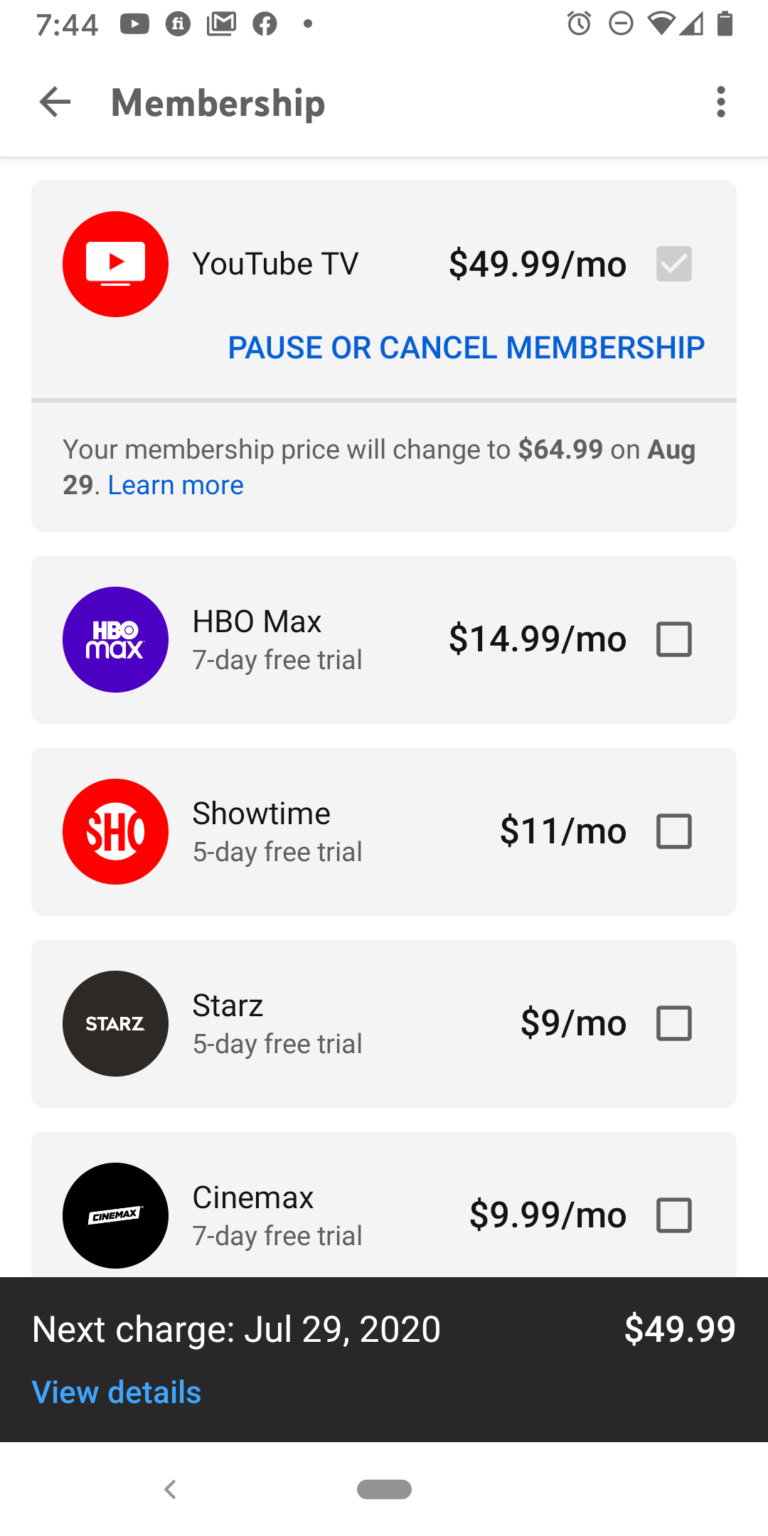Select the Showtime add-on checkbox
Viewport: 768px width, 1536px height.
pos(674,831)
